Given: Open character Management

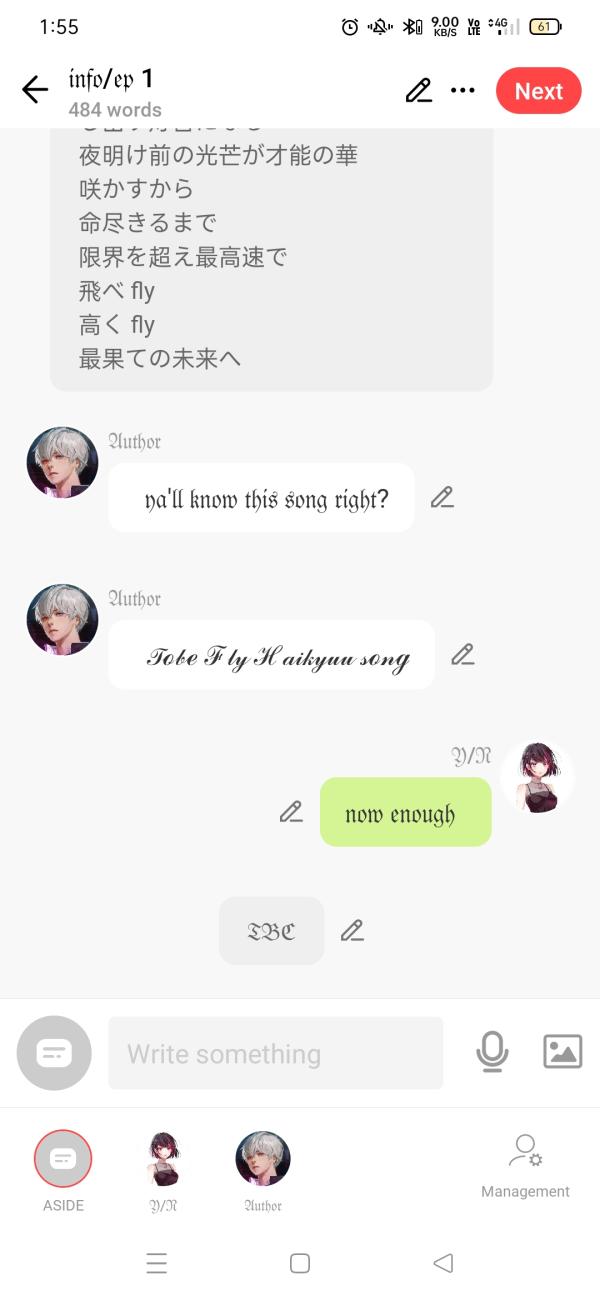Looking at the screenshot, I should pos(525,1166).
